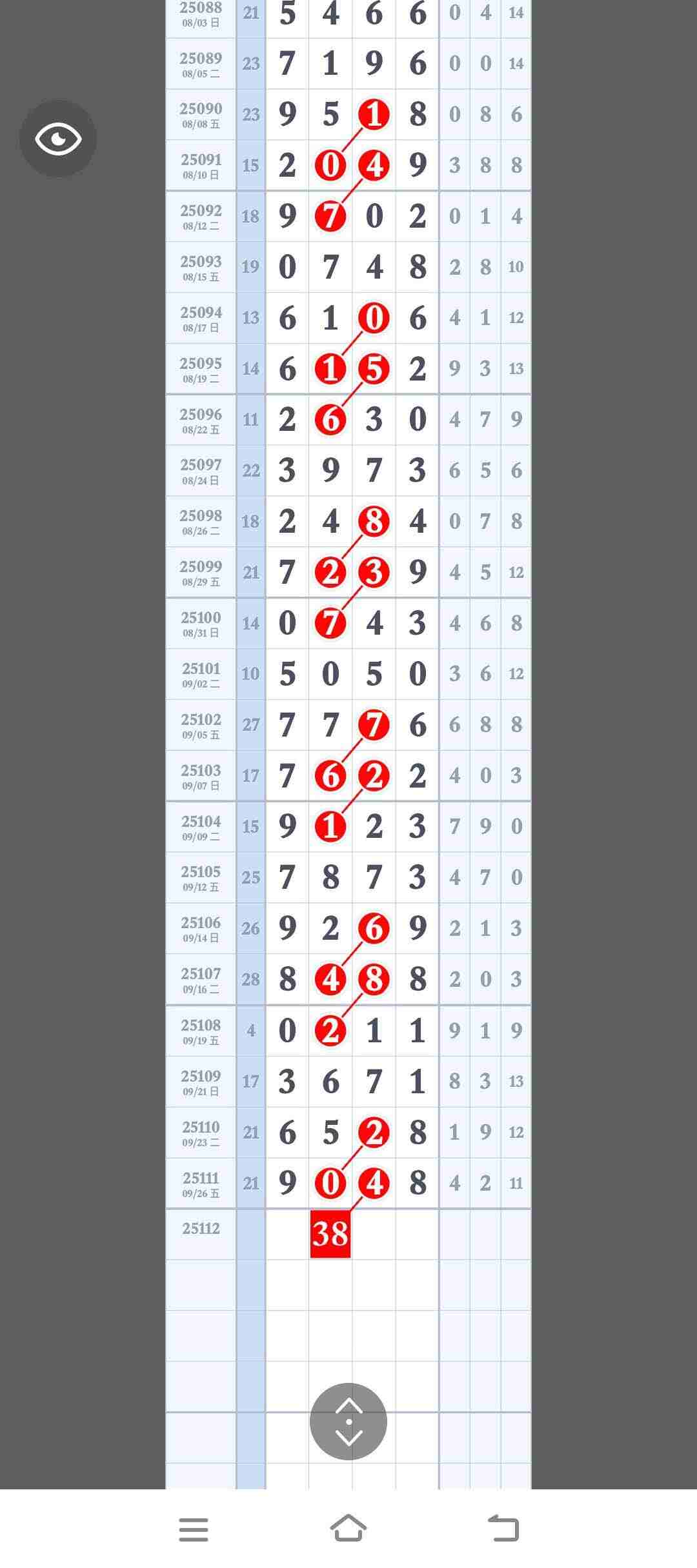The image size is (697, 1568).
Task: Tap the eye visibility button
Action: [x=58, y=139]
